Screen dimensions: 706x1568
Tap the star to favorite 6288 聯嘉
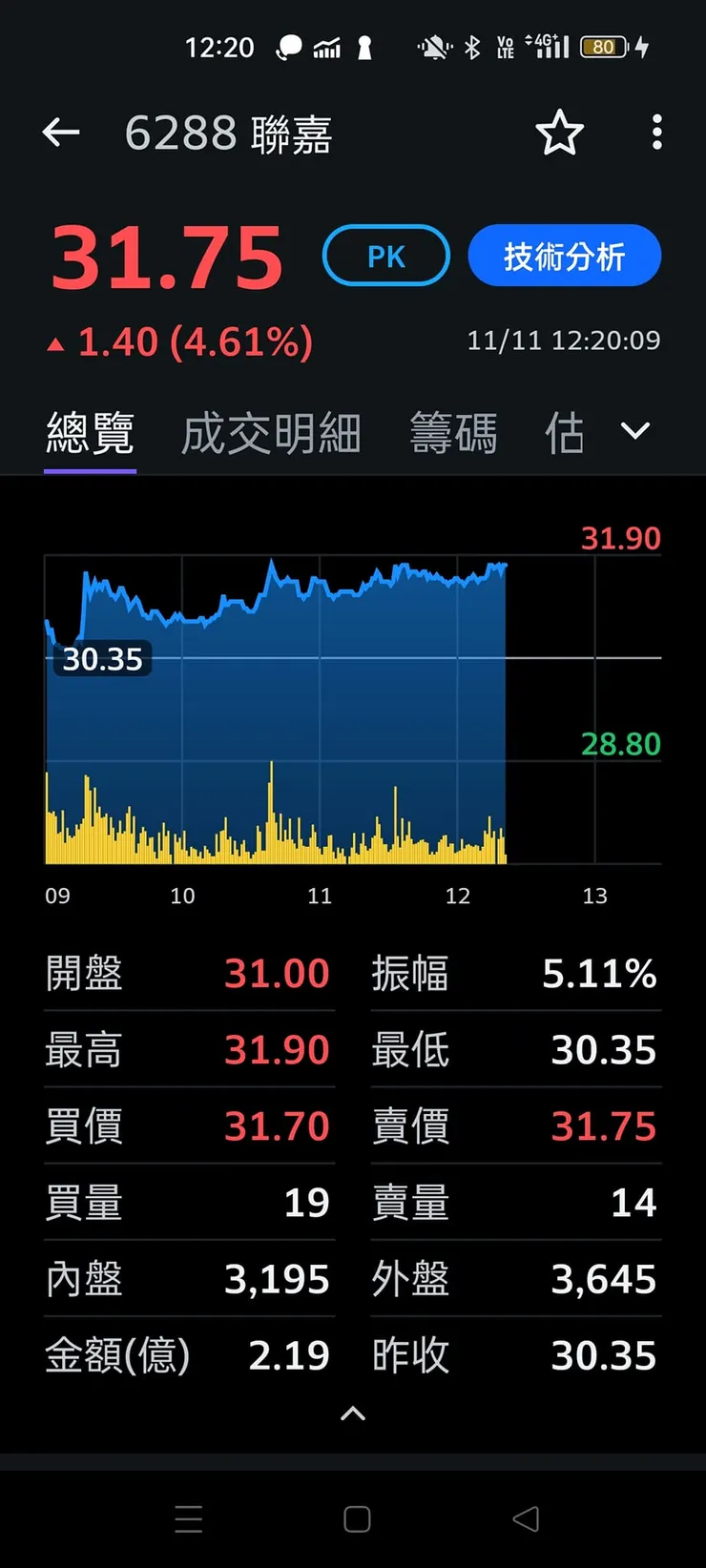click(x=560, y=134)
